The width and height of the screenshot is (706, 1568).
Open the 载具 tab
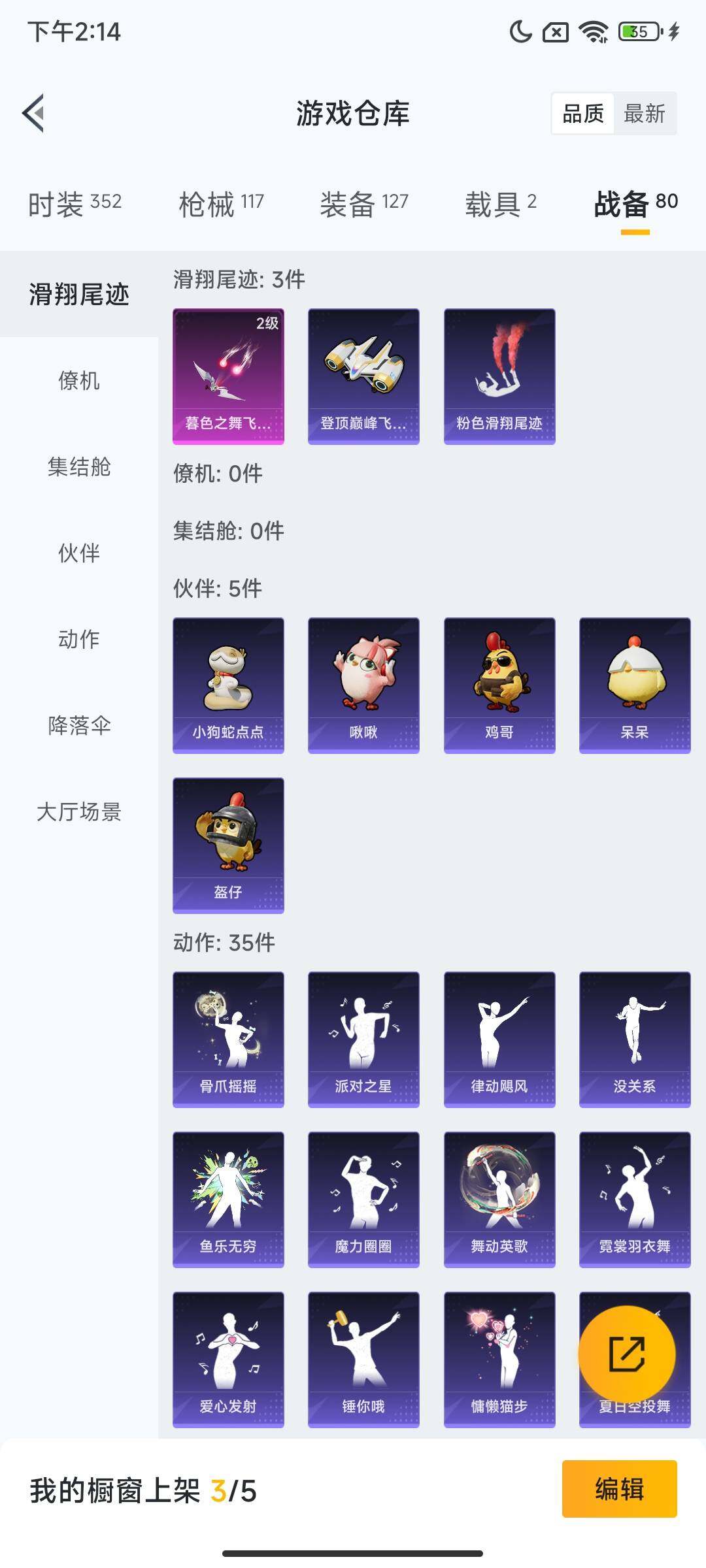tap(500, 204)
